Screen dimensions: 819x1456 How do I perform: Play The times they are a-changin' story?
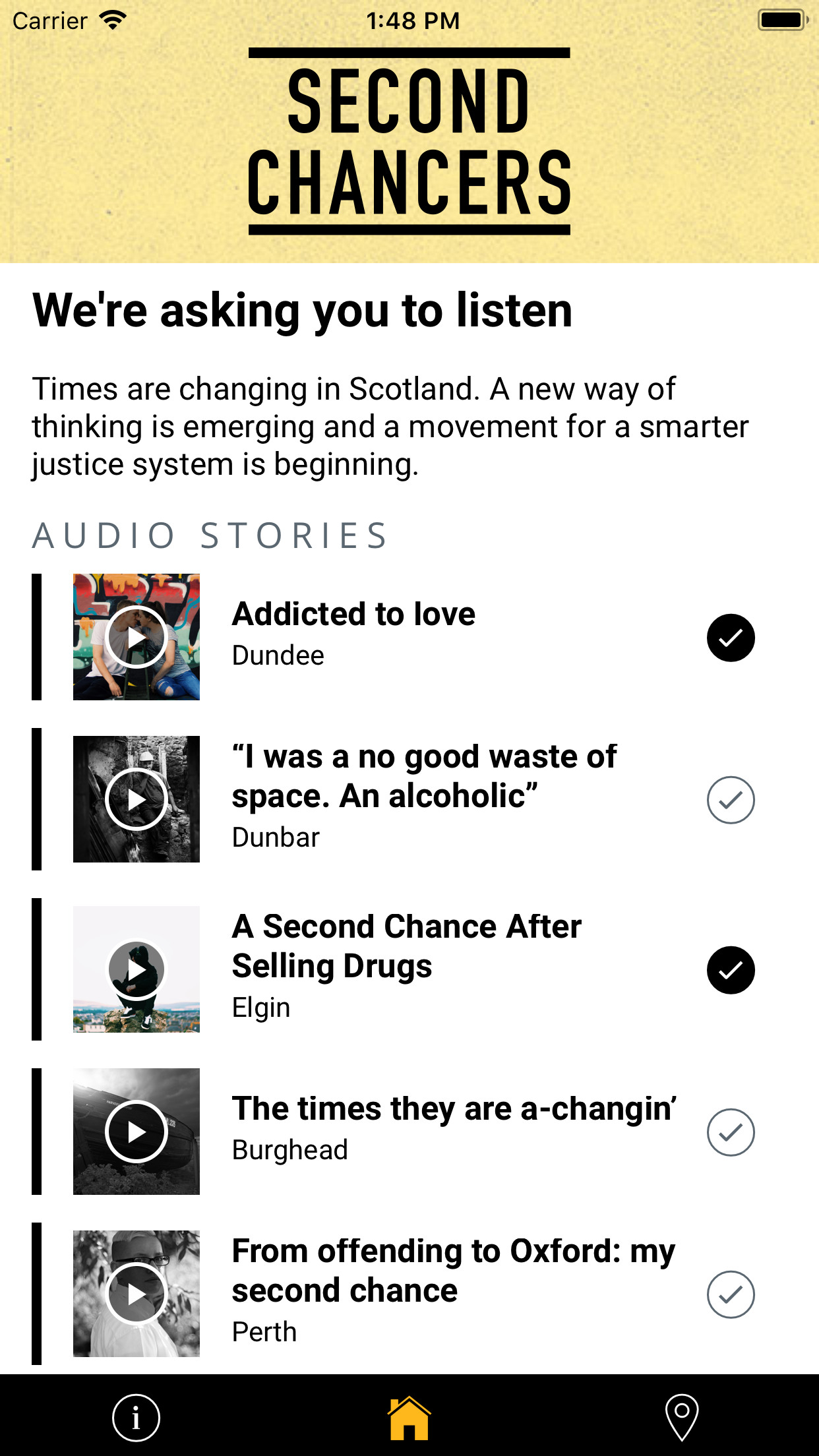[136, 1132]
